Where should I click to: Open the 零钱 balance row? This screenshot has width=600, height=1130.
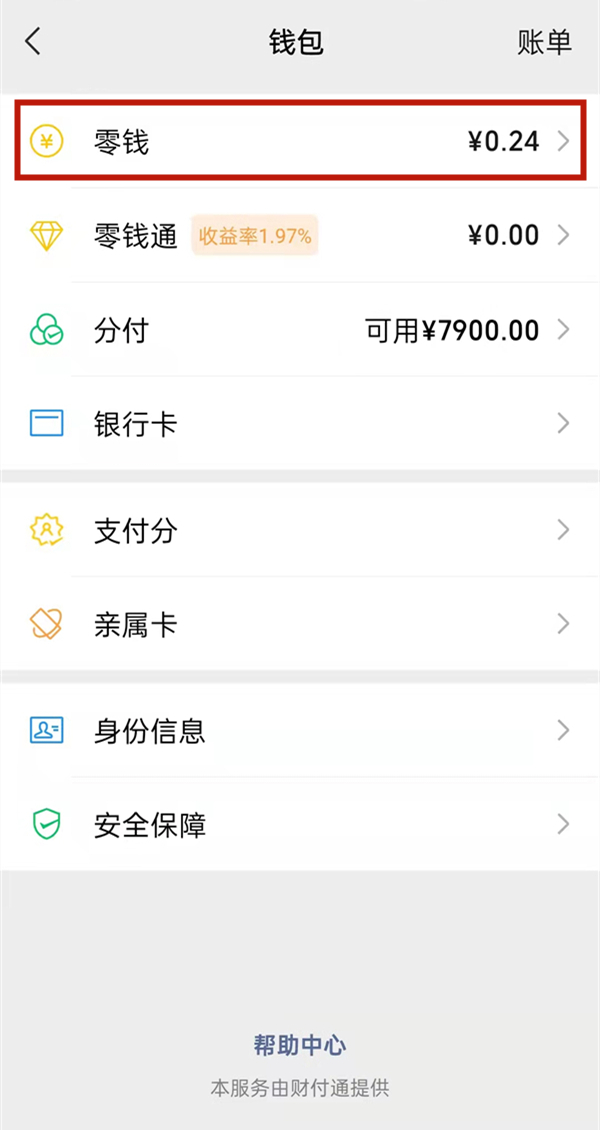tap(300, 141)
